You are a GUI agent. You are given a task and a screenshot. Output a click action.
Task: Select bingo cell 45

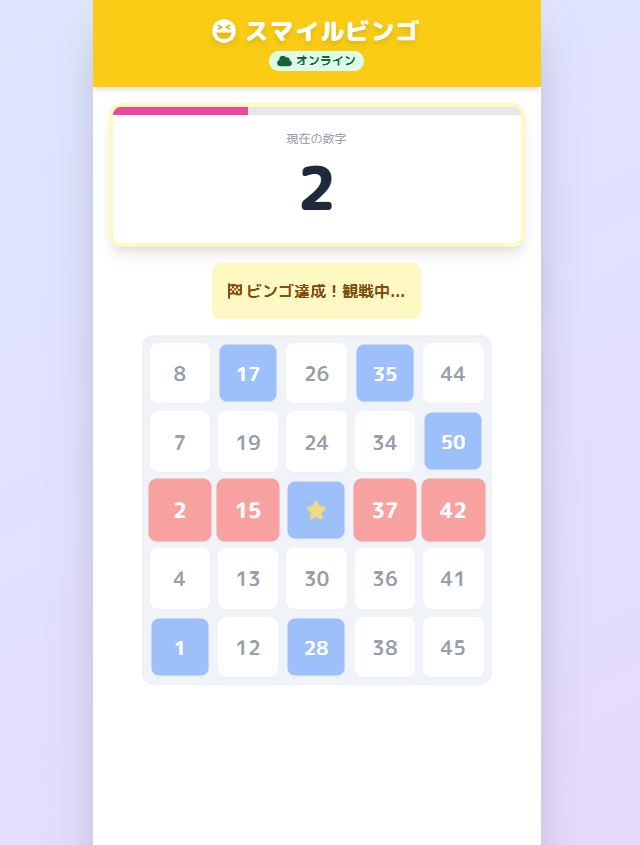coord(453,647)
